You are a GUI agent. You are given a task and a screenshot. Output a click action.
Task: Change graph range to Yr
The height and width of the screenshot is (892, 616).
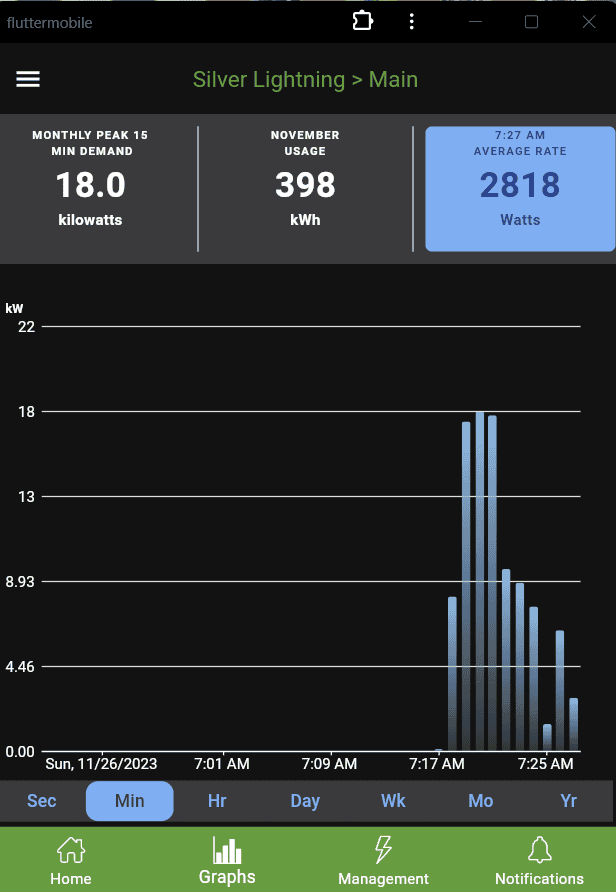click(568, 801)
